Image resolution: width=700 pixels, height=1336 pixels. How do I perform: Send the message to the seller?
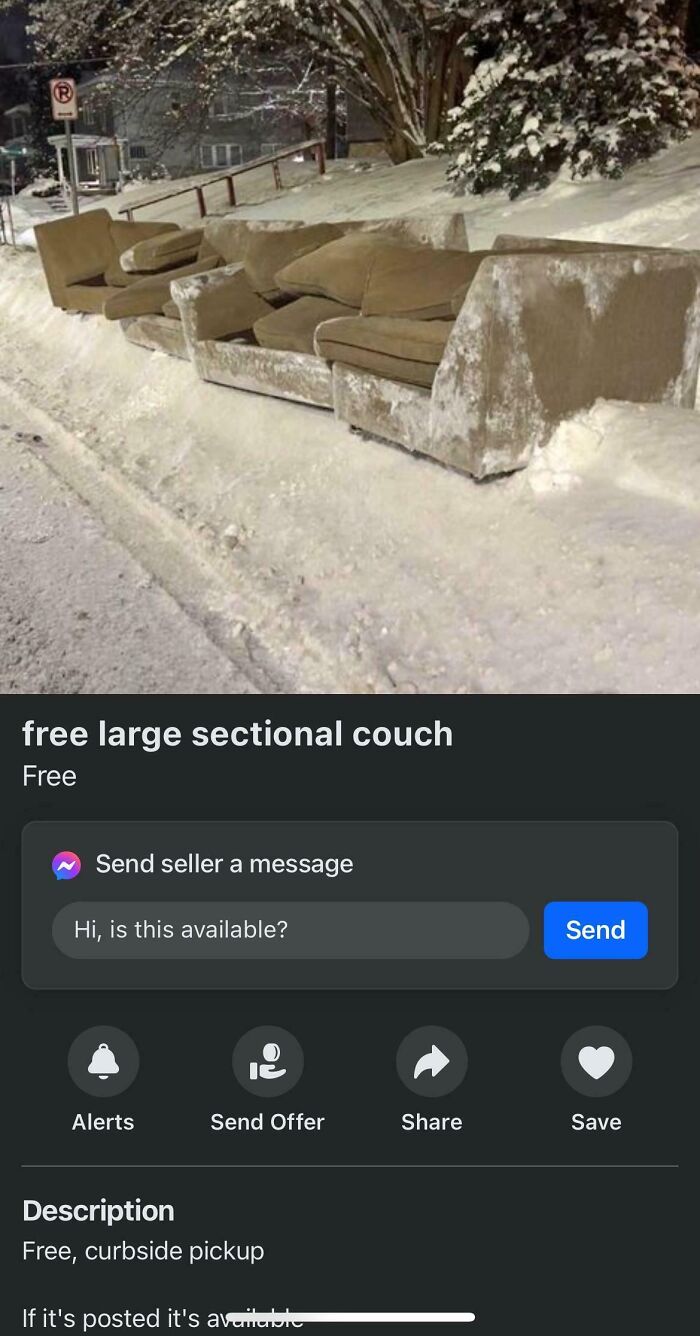tap(595, 930)
